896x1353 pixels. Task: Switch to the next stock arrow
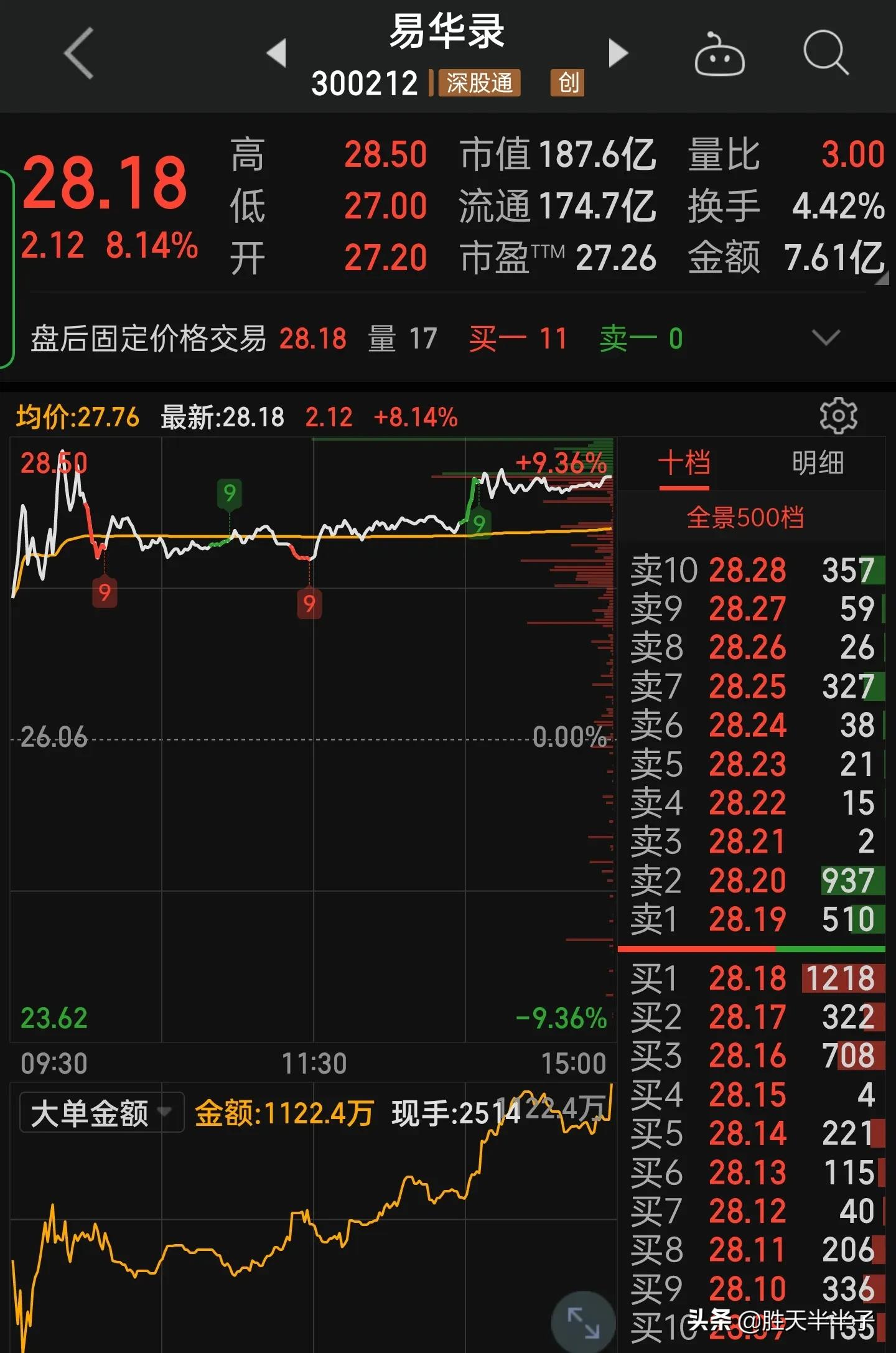(x=617, y=53)
